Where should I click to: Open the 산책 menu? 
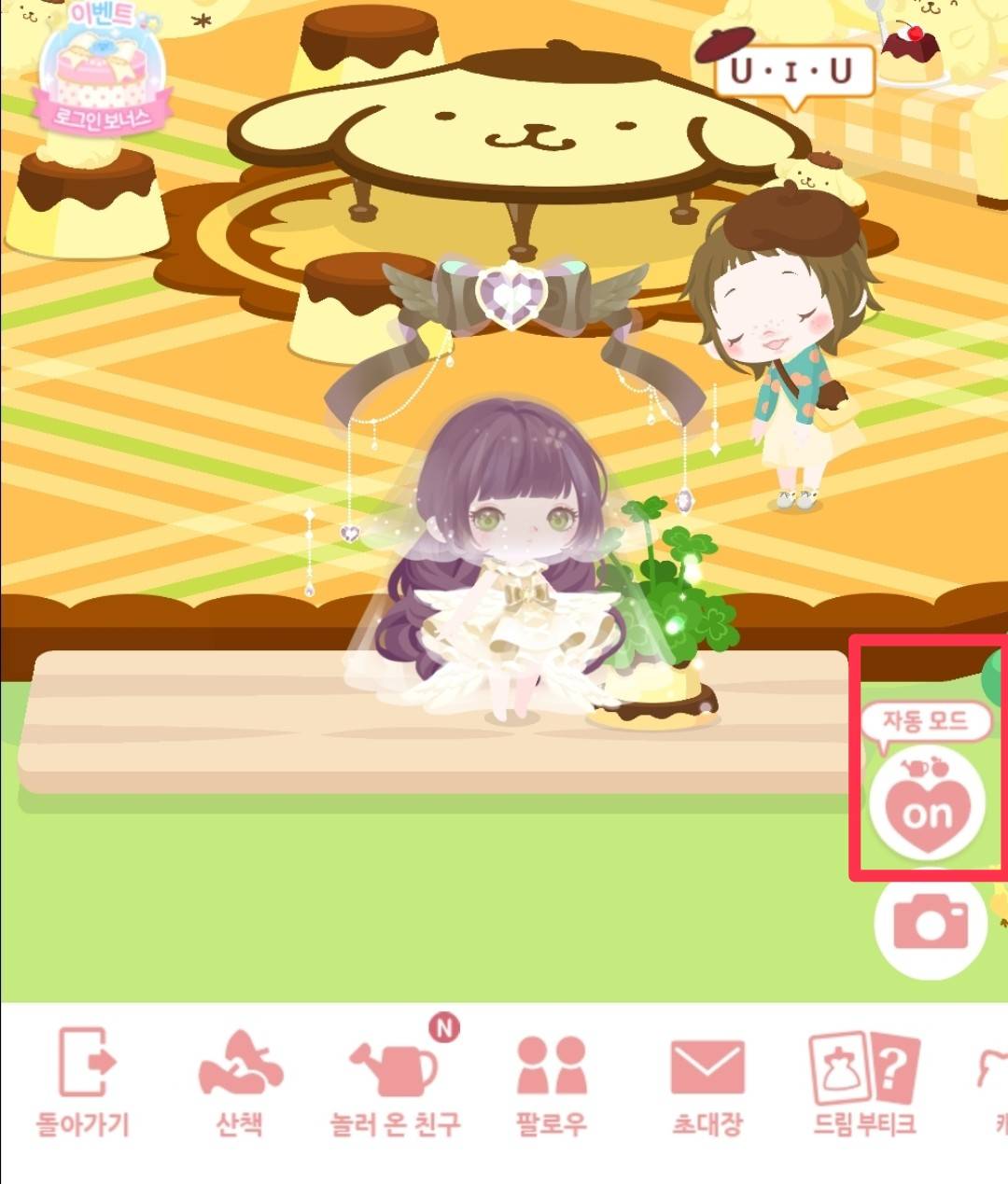[239, 1082]
